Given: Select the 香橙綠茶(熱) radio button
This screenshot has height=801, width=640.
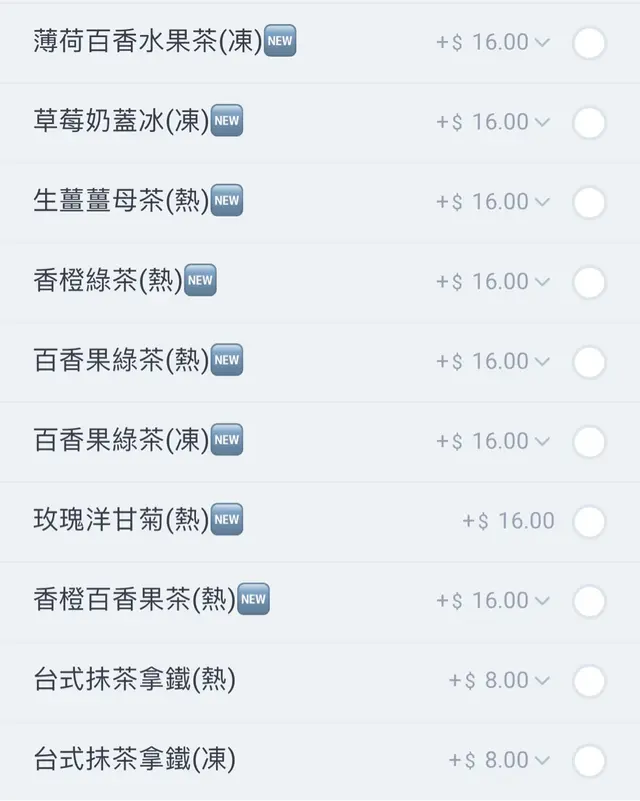Looking at the screenshot, I should [589, 282].
